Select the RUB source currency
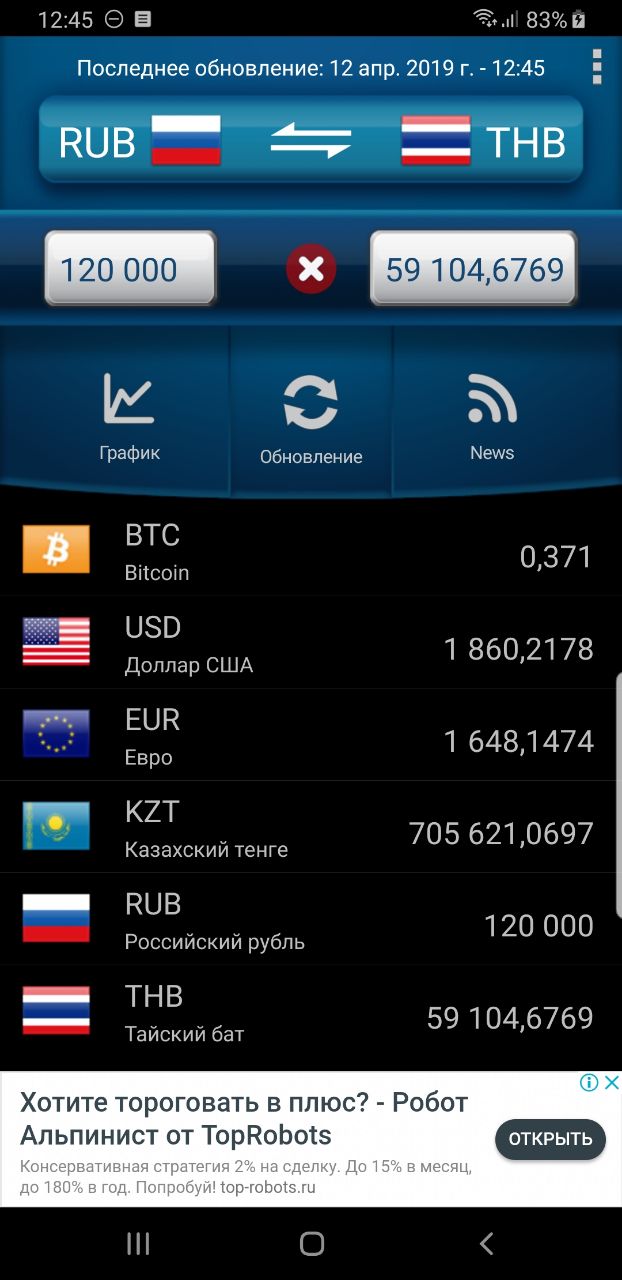Screen dimensions: 622x1280 tap(140, 142)
